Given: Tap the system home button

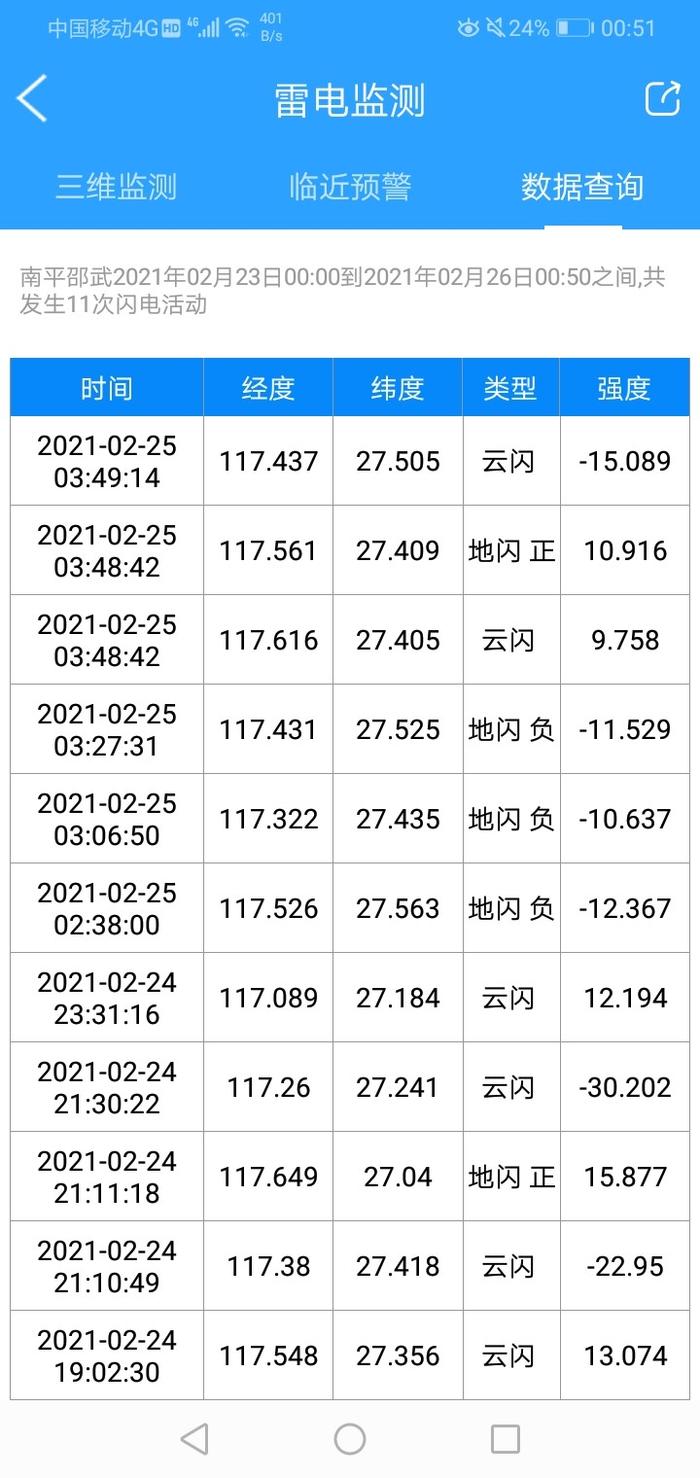Looking at the screenshot, I should pyautogui.click(x=350, y=1439).
